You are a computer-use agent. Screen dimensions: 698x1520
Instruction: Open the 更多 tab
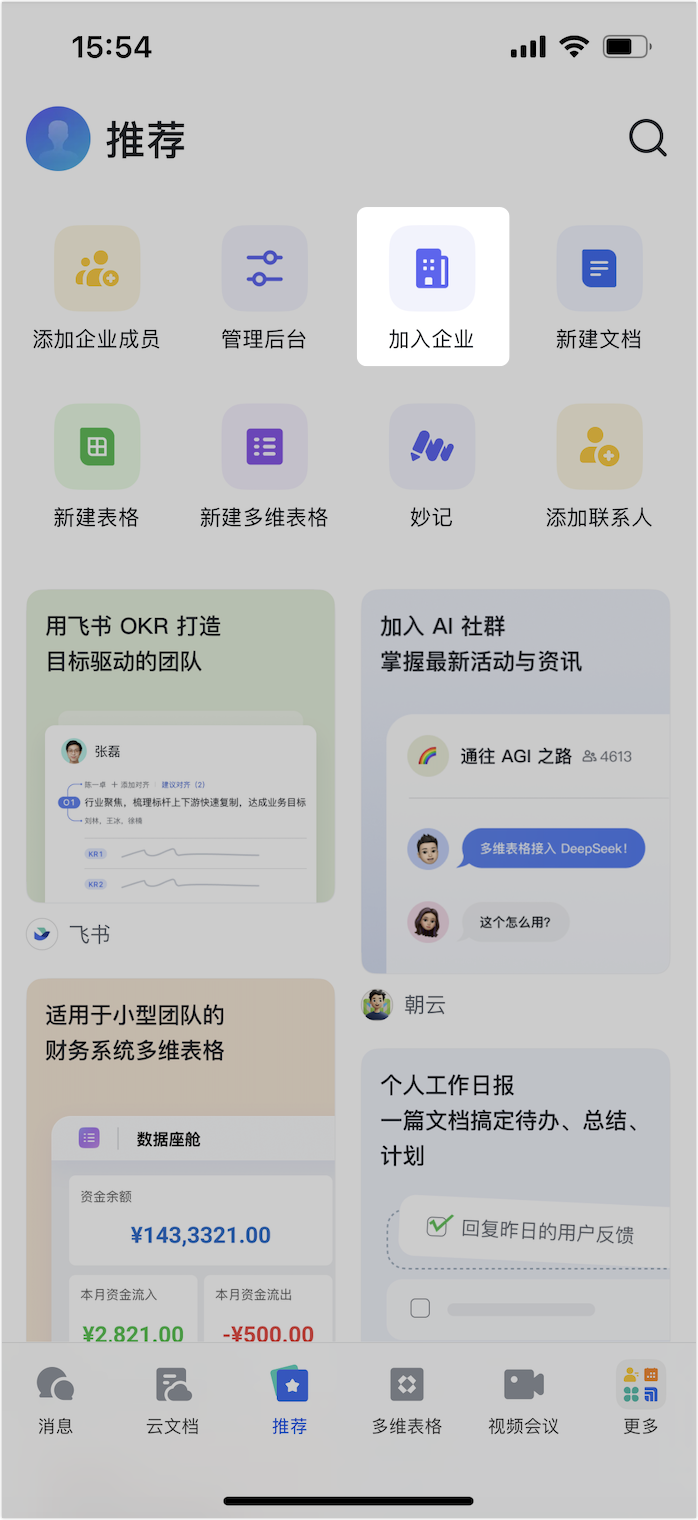[640, 1400]
